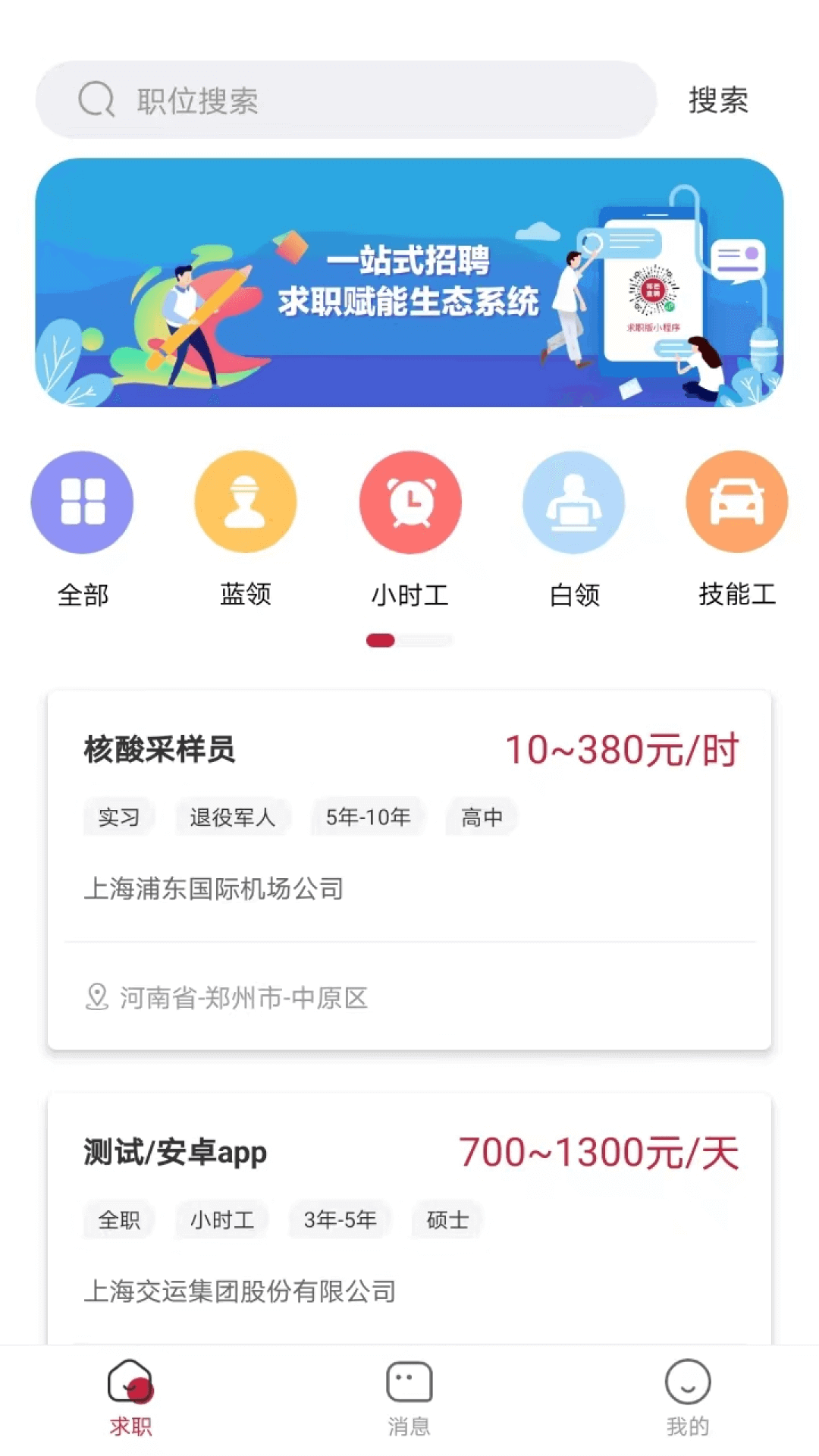
Task: Select the 实习 tag on 核酸采样员
Action: pos(118,817)
